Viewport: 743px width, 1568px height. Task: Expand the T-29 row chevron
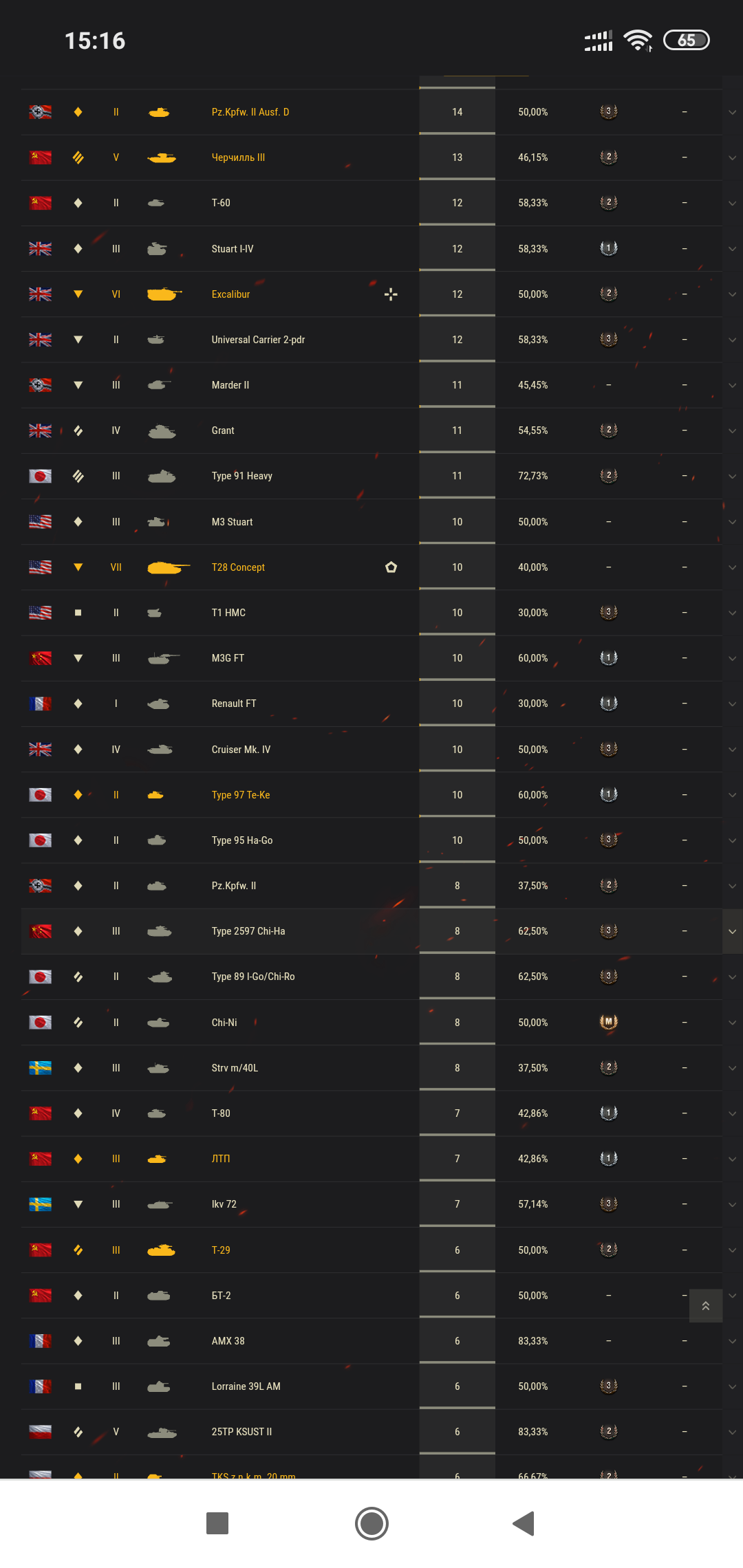[732, 1250]
